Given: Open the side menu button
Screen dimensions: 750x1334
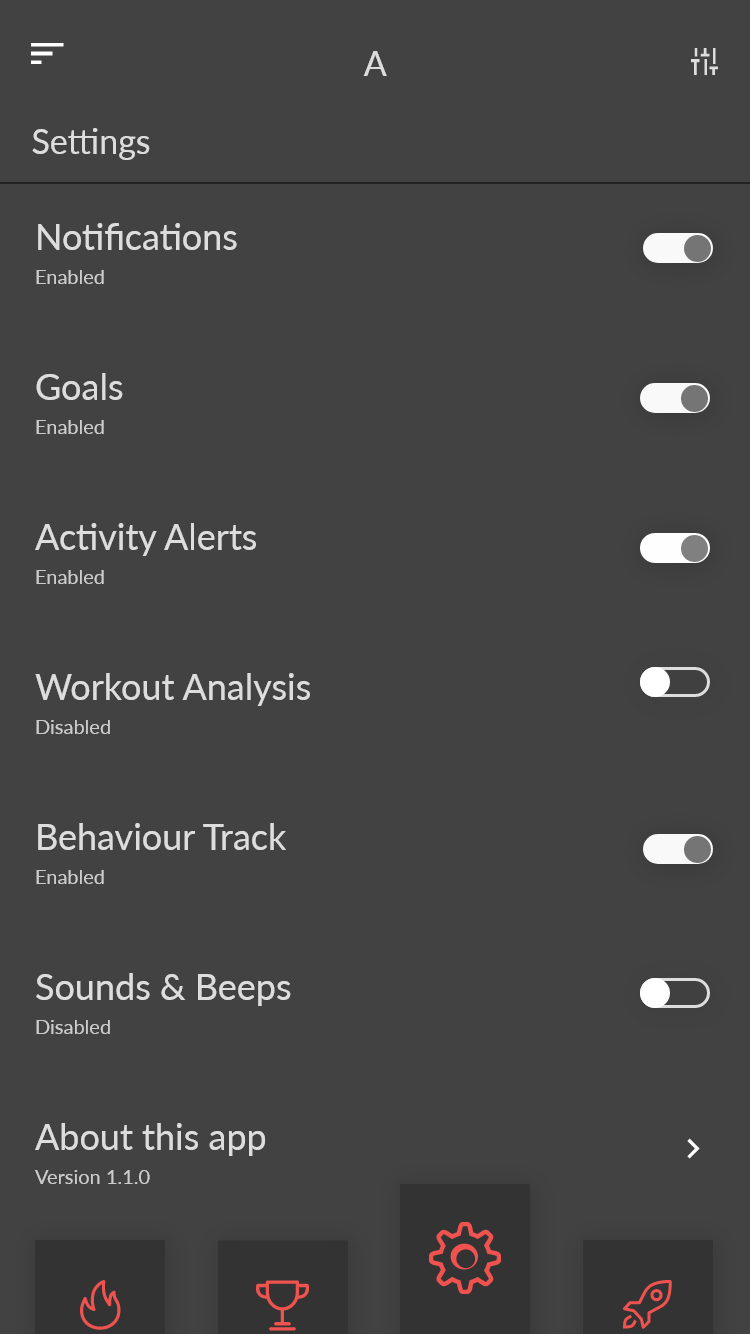Looking at the screenshot, I should (47, 53).
